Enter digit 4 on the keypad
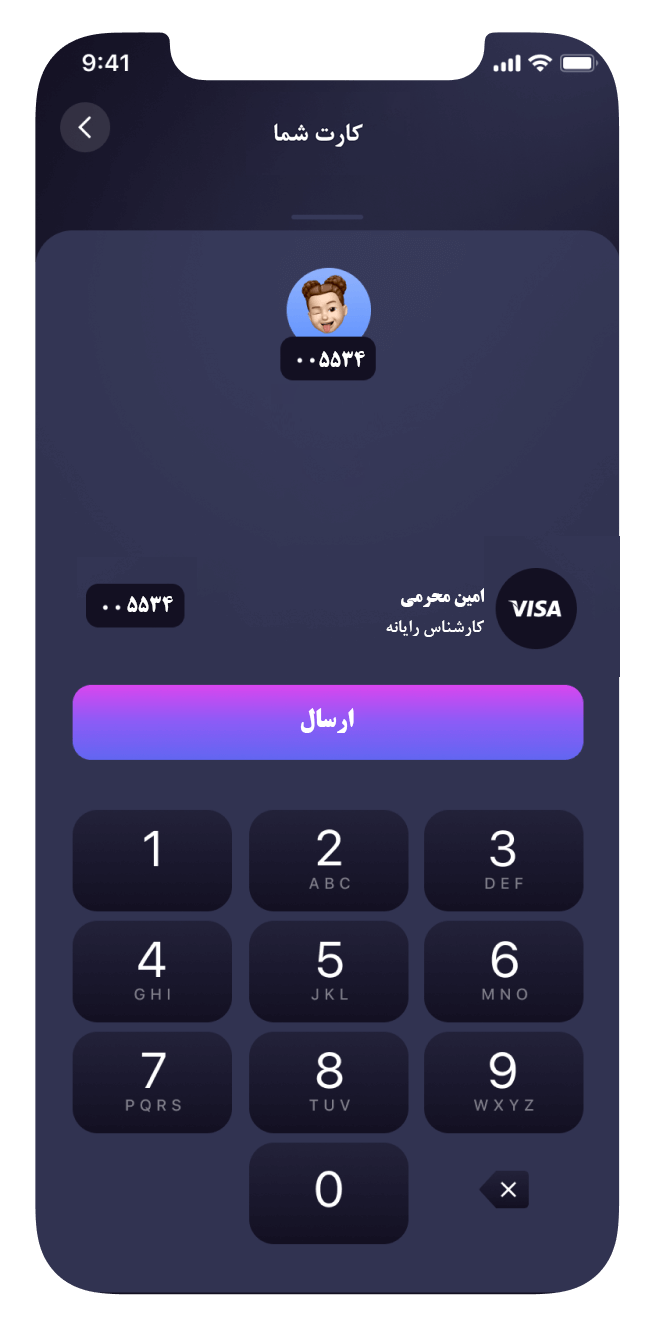The height and width of the screenshot is (1326, 656). pos(152,971)
